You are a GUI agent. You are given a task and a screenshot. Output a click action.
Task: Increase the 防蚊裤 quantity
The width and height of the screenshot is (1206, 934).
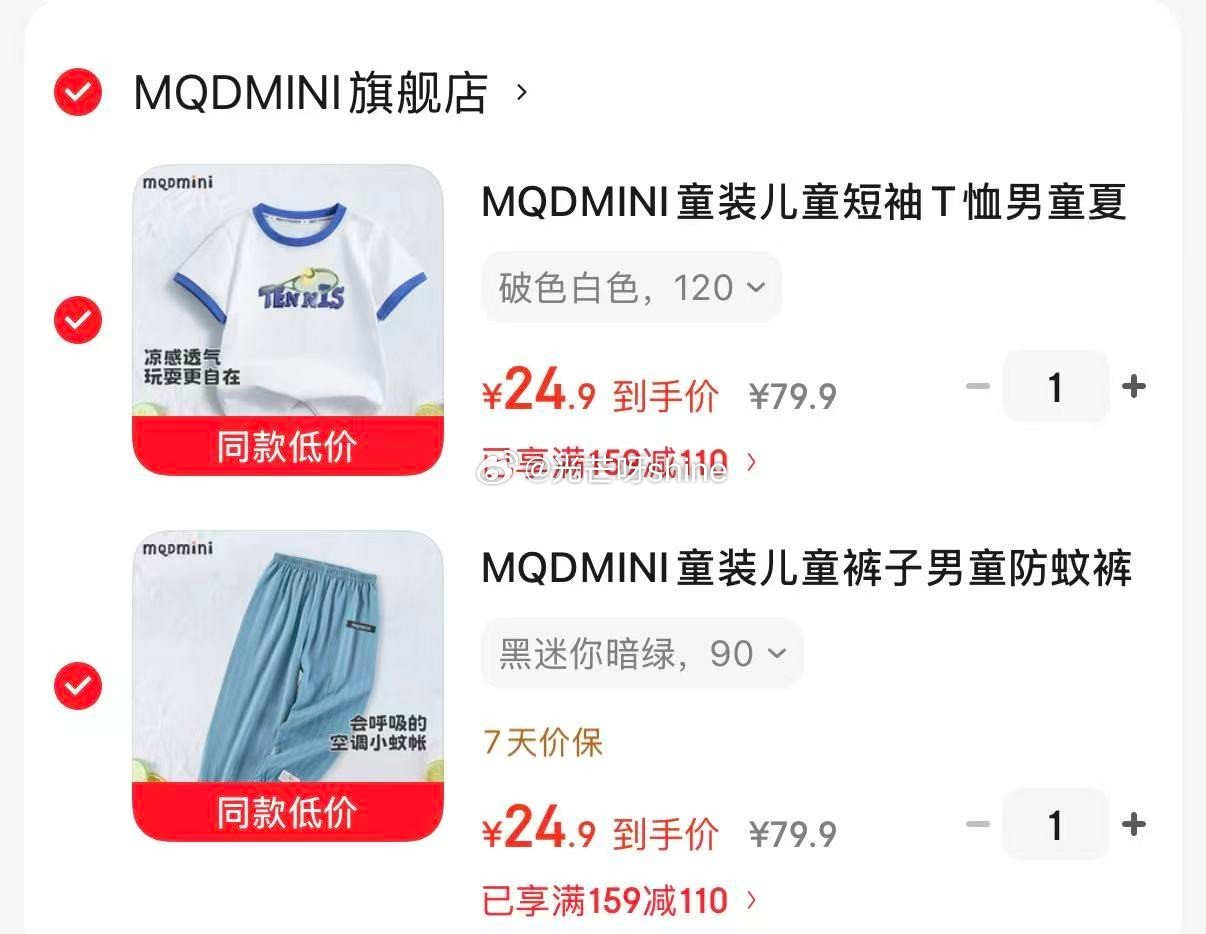tap(1133, 825)
